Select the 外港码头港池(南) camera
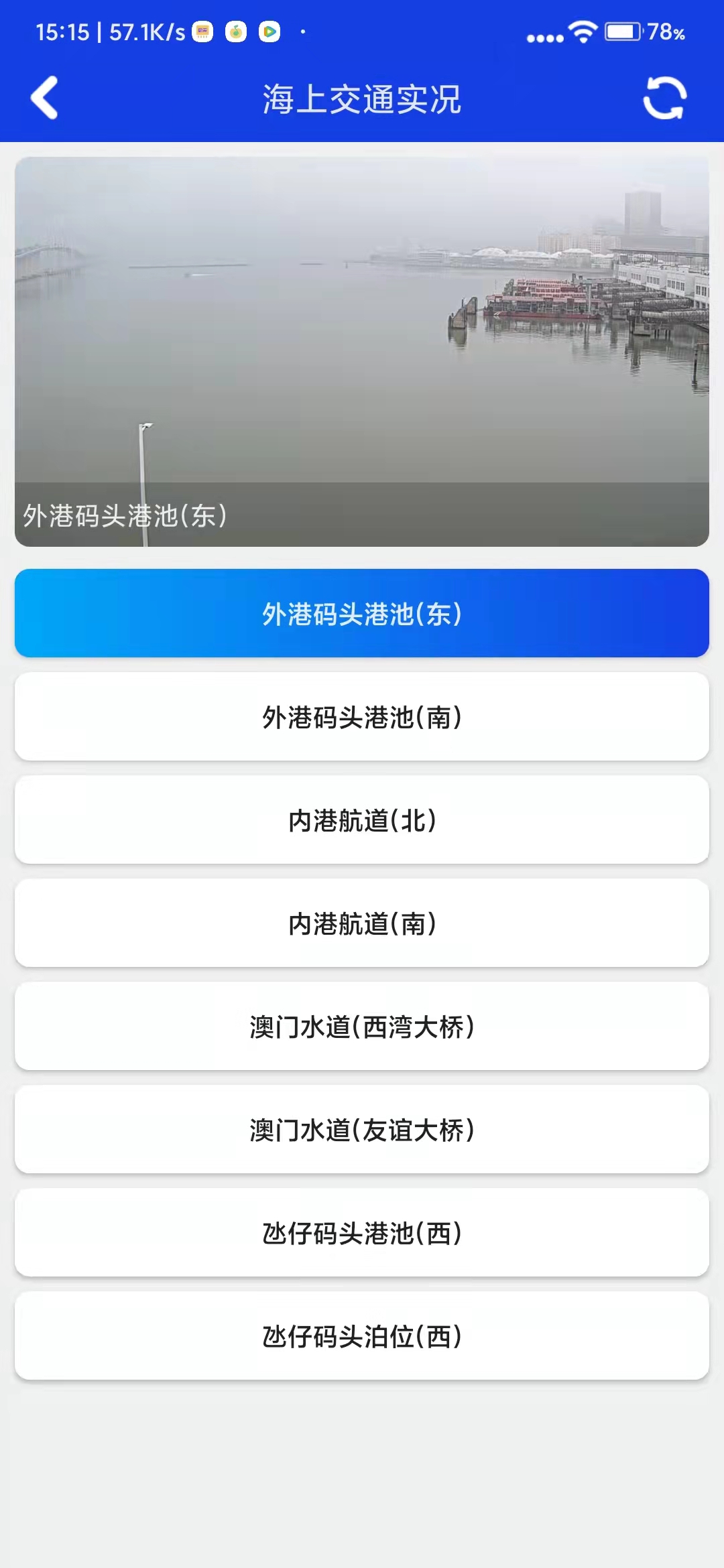724x1568 pixels. click(x=362, y=716)
